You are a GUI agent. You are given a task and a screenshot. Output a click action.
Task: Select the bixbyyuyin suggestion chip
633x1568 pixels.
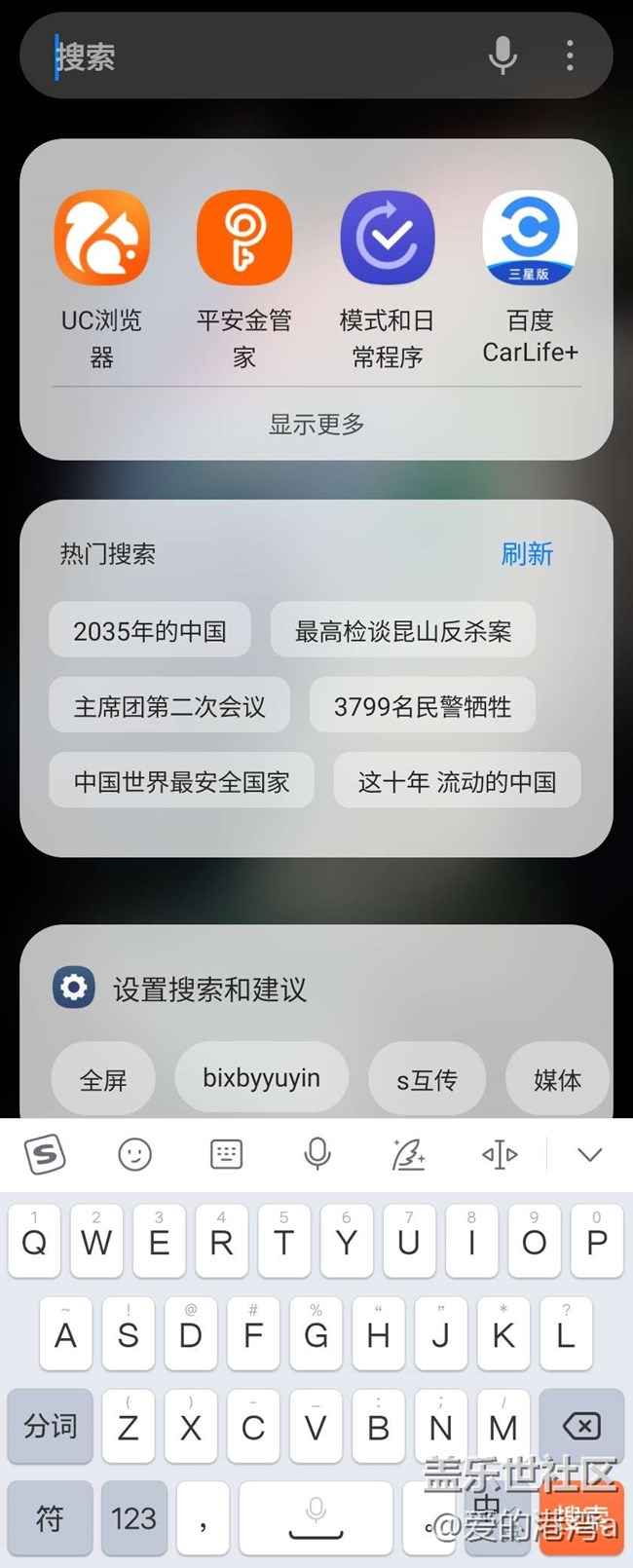coord(261,1078)
